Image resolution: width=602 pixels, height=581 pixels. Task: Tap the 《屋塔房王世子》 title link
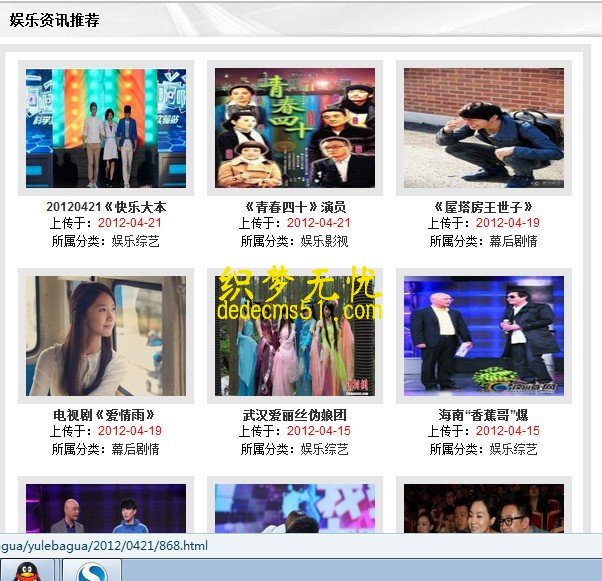(483, 207)
